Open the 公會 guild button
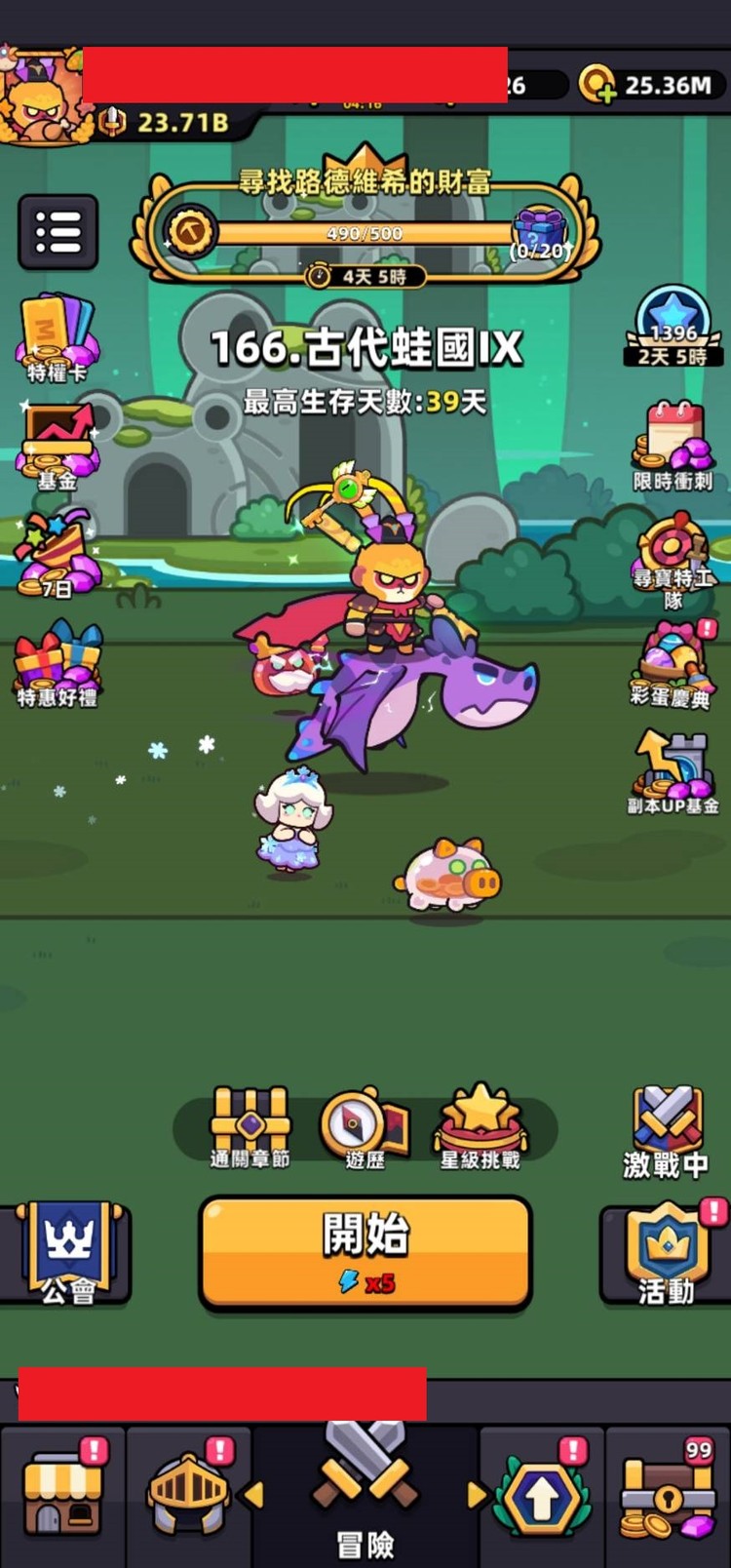 pyautogui.click(x=68, y=1254)
